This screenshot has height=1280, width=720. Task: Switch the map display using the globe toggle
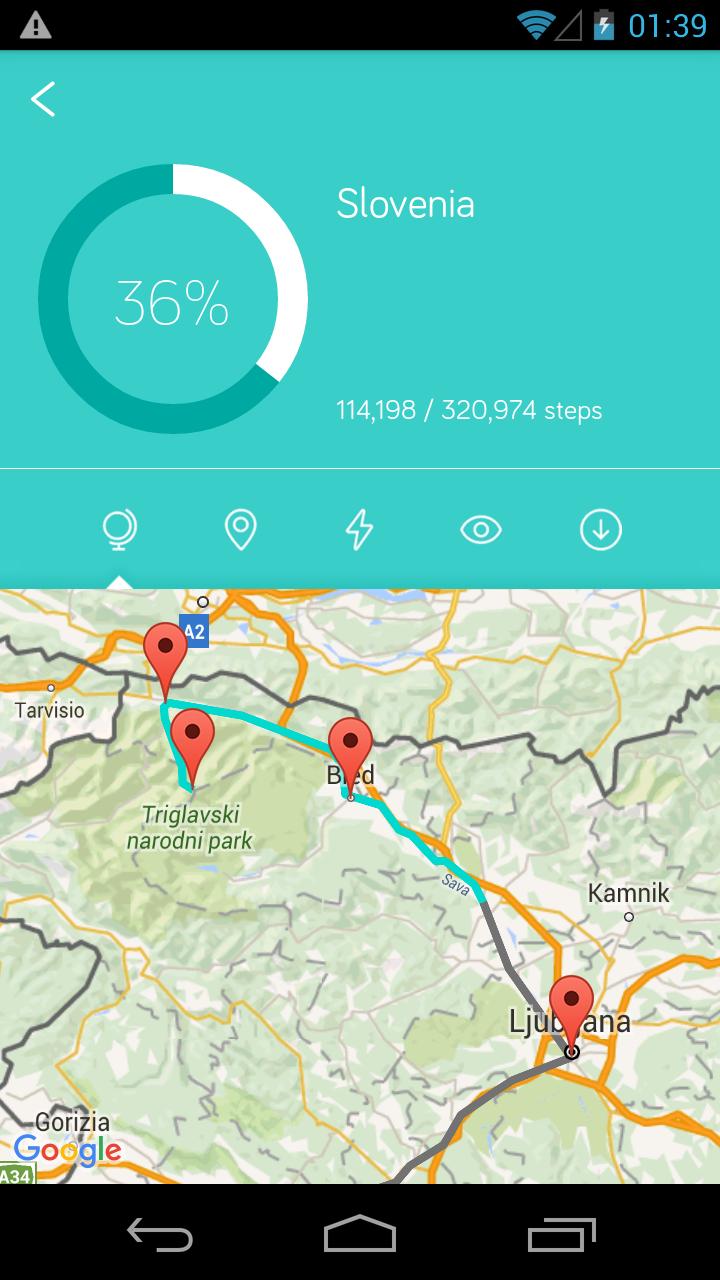pos(120,530)
